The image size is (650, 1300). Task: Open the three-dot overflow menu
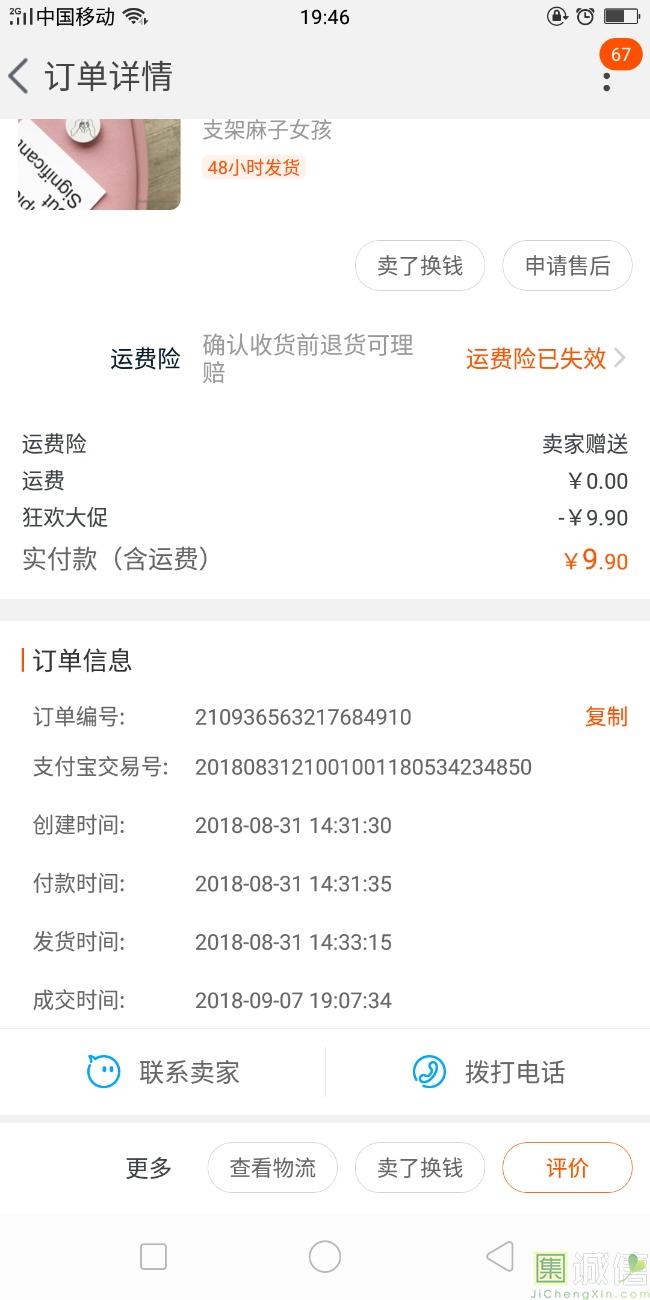606,78
